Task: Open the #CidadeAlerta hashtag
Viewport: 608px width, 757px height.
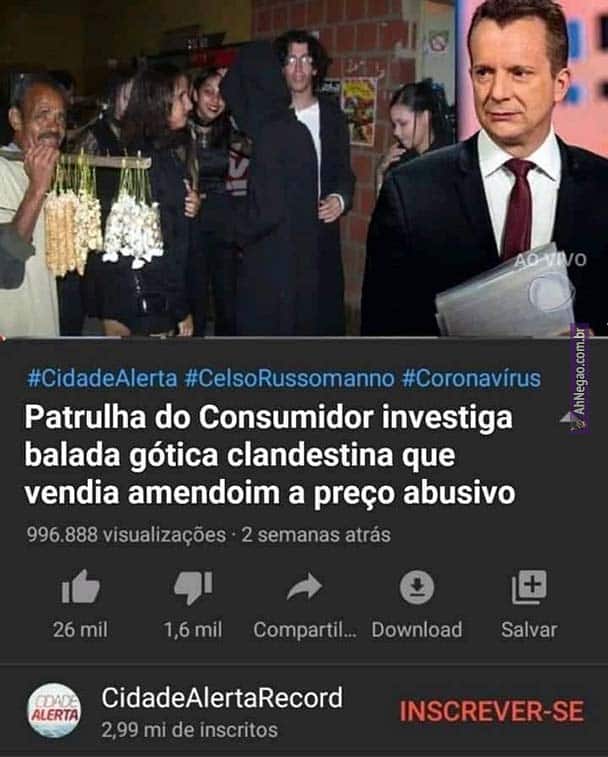Action: tap(103, 378)
